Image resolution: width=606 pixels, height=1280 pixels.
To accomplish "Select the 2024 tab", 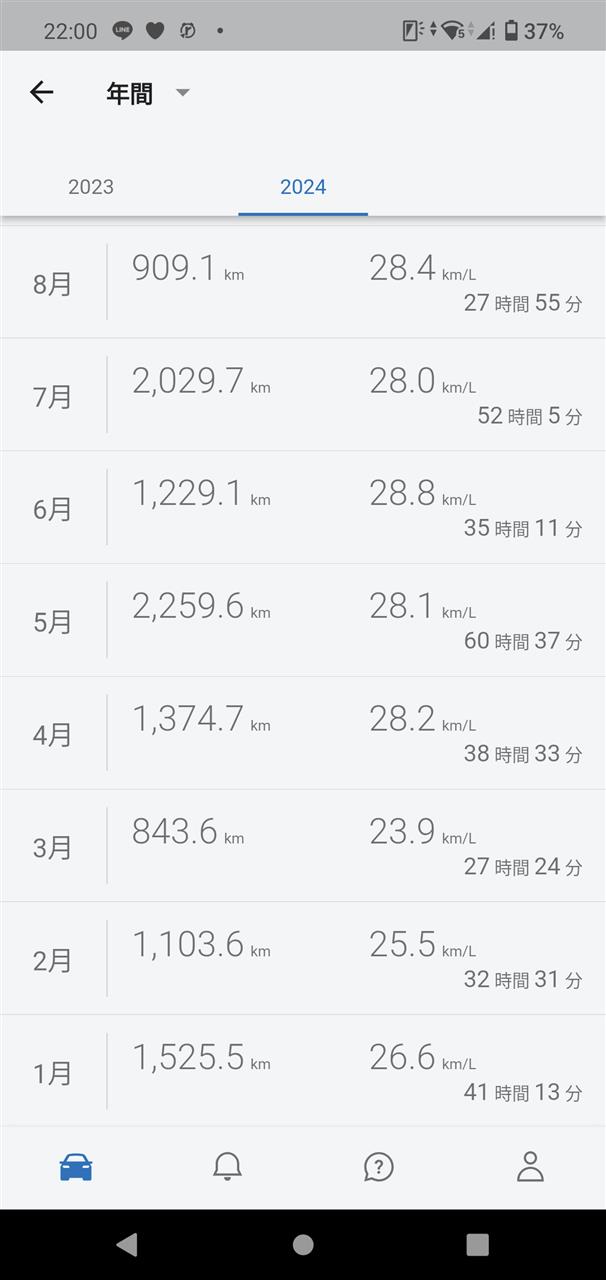I will coord(303,187).
